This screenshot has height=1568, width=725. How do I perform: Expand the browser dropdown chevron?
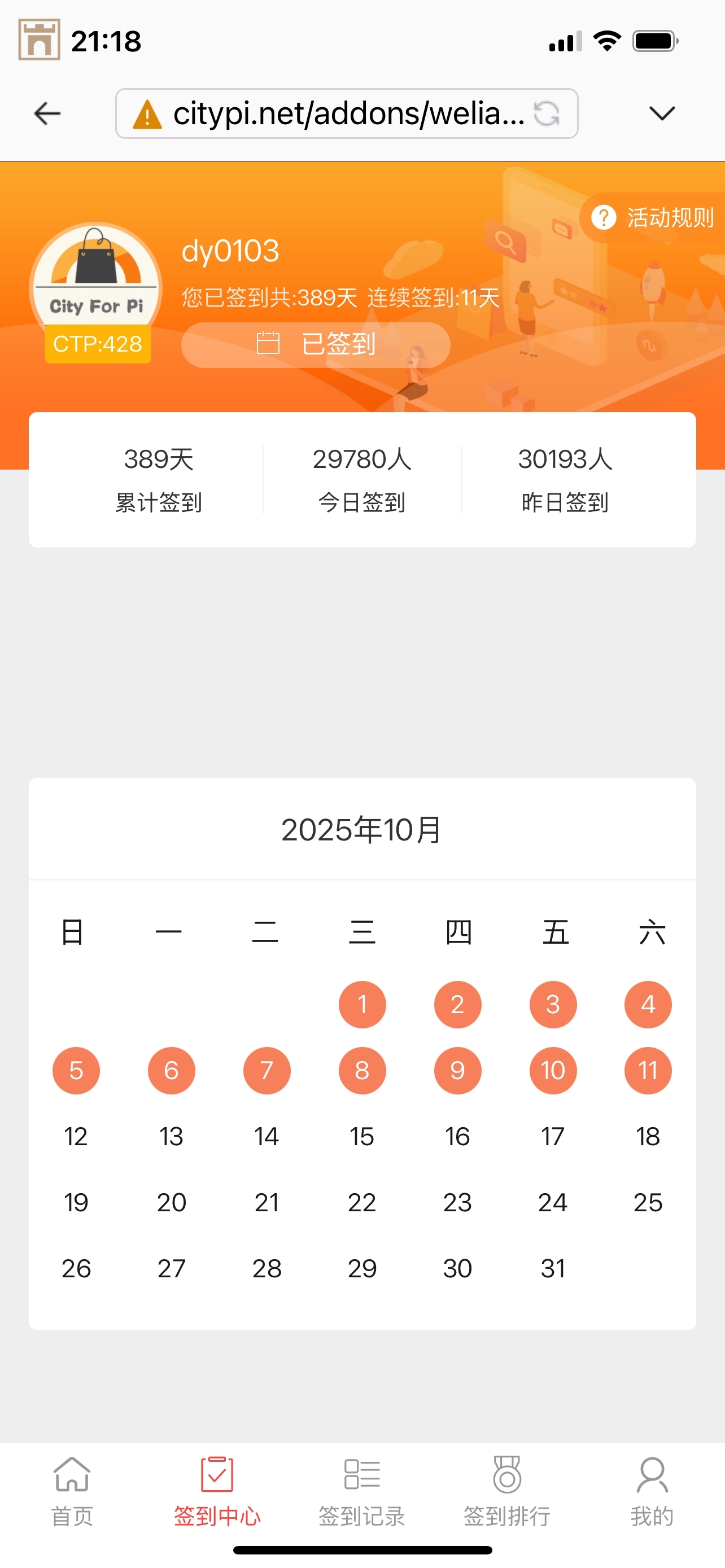[x=662, y=114]
